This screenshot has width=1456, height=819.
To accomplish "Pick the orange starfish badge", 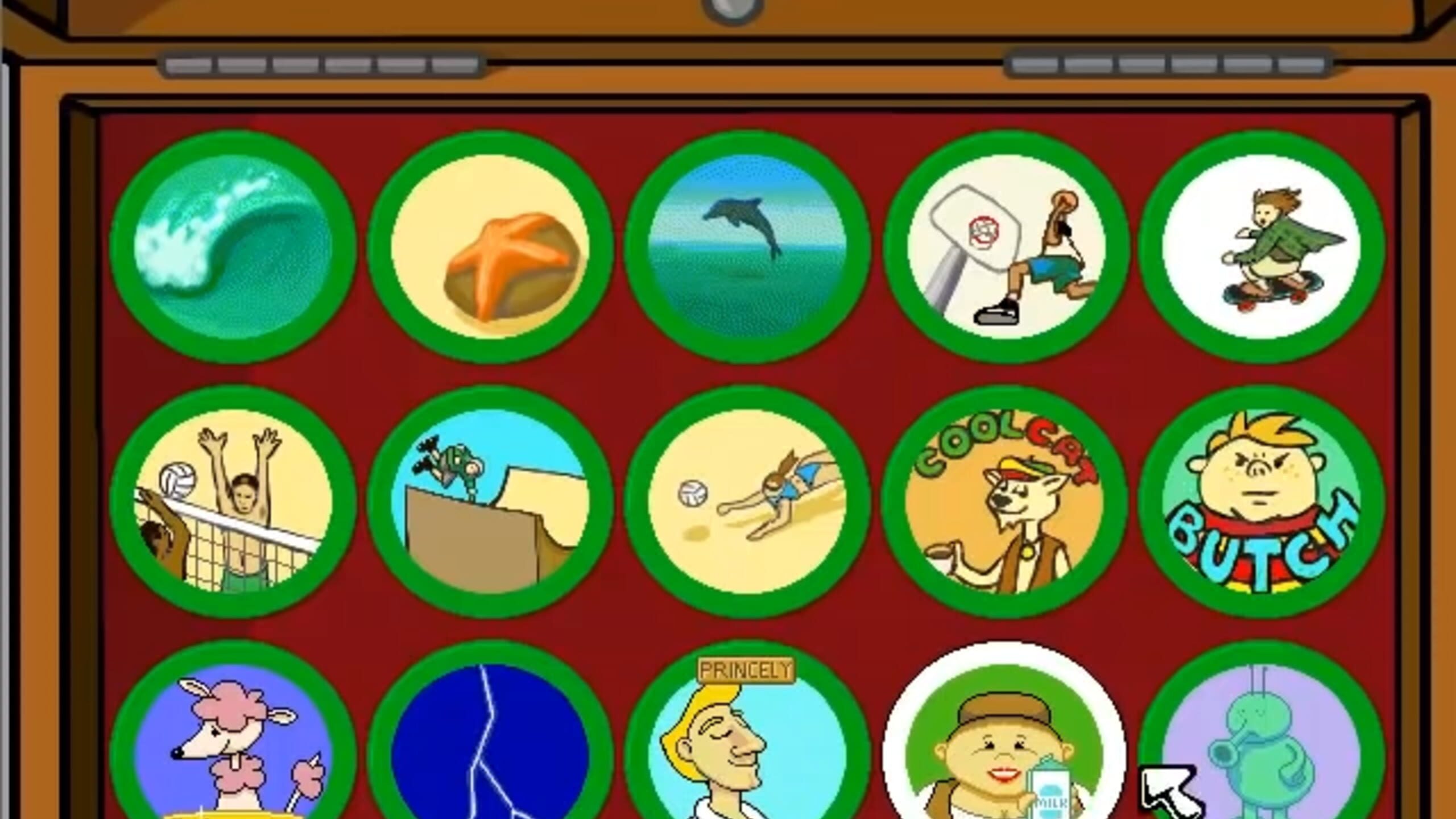I will click(490, 247).
